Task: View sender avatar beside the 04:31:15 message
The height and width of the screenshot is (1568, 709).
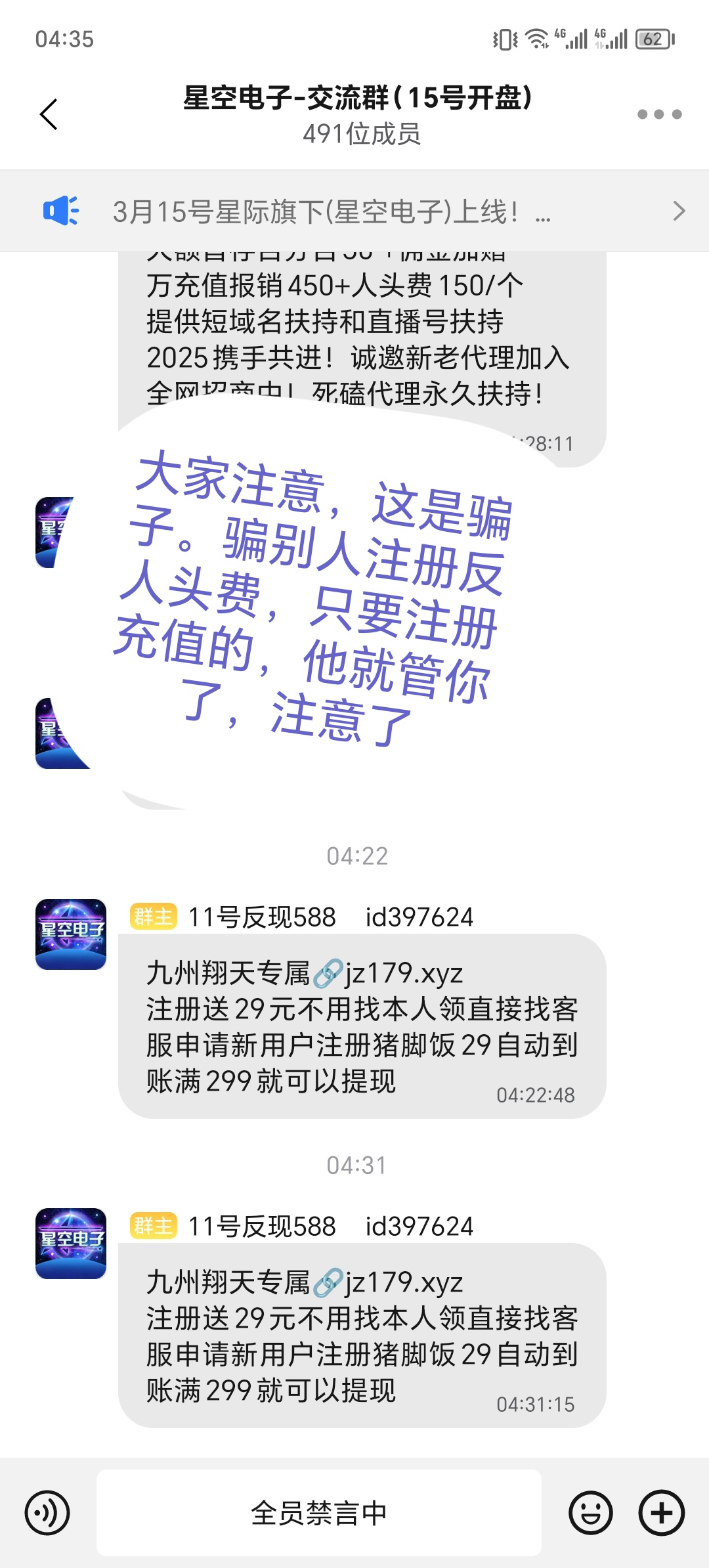Action: pyautogui.click(x=71, y=1243)
